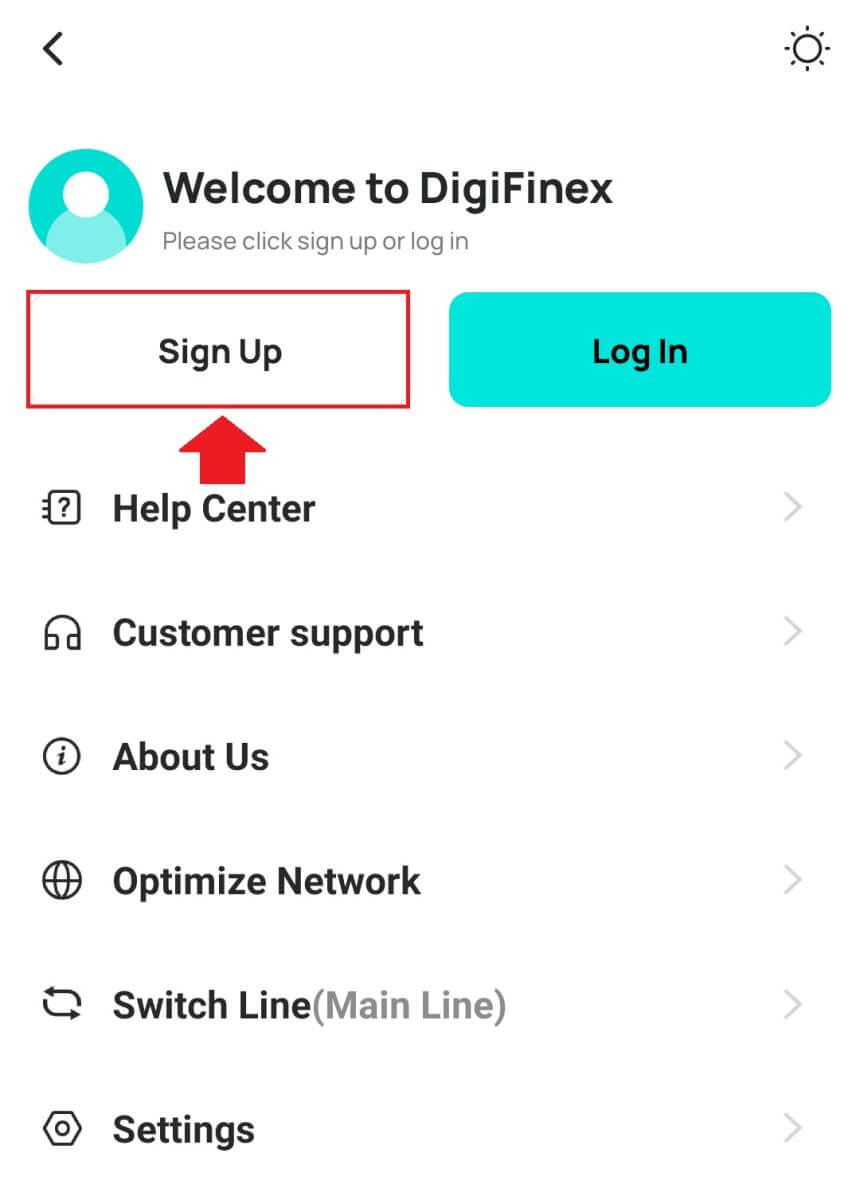Tap the hexagon Settings icon
This screenshot has width=860, height=1200.
[x=61, y=1128]
